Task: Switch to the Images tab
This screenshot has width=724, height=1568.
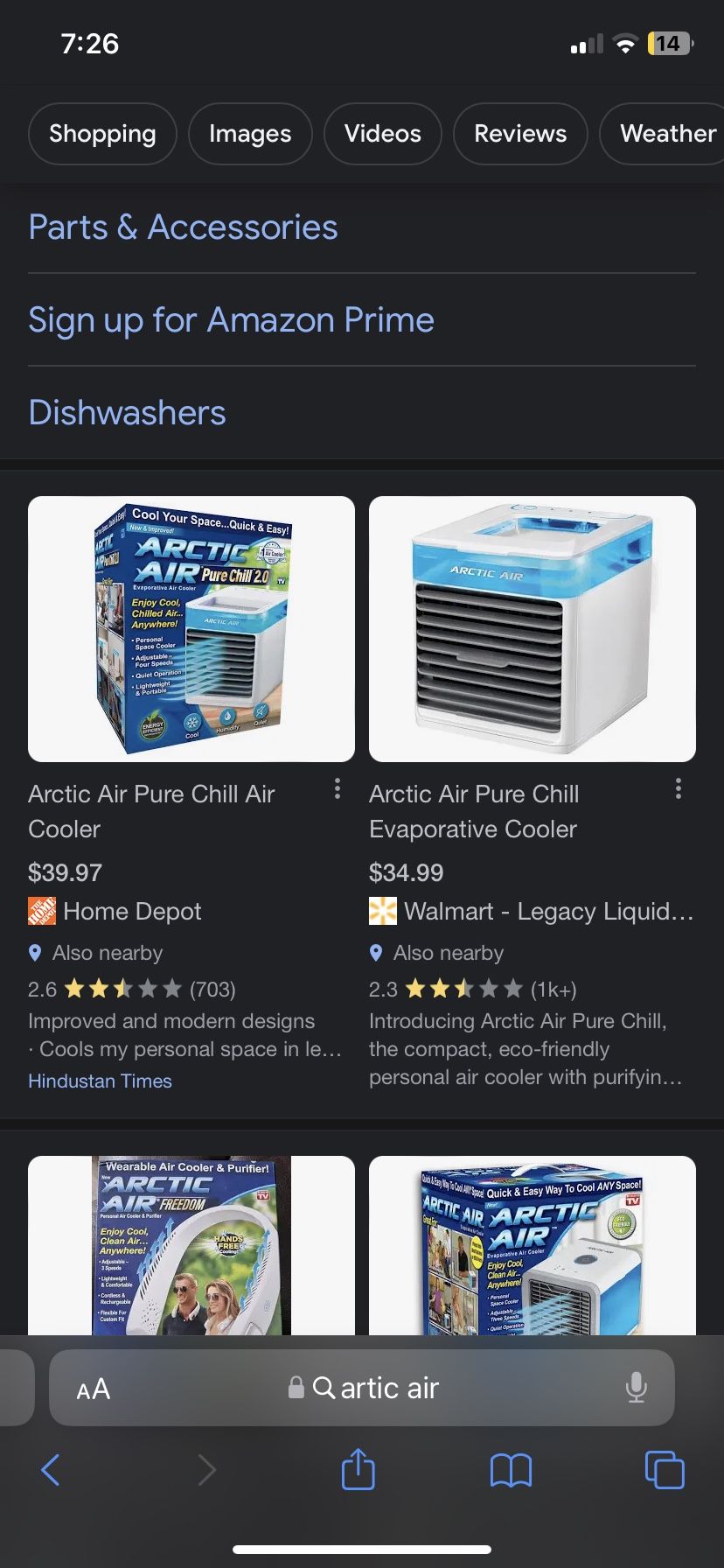Action: (250, 134)
